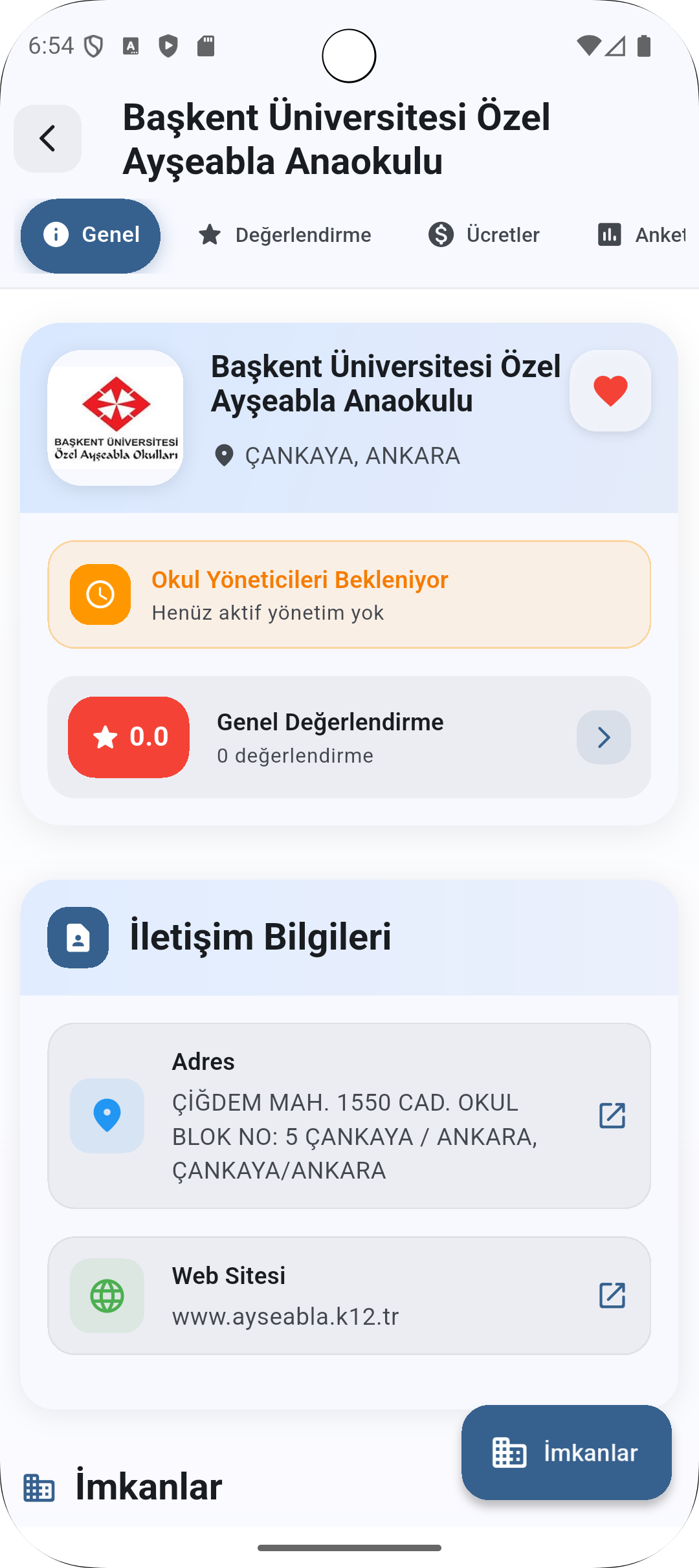Tap the blue map pin icon beside Adres
This screenshot has width=699, height=1568.
pyautogui.click(x=107, y=1115)
